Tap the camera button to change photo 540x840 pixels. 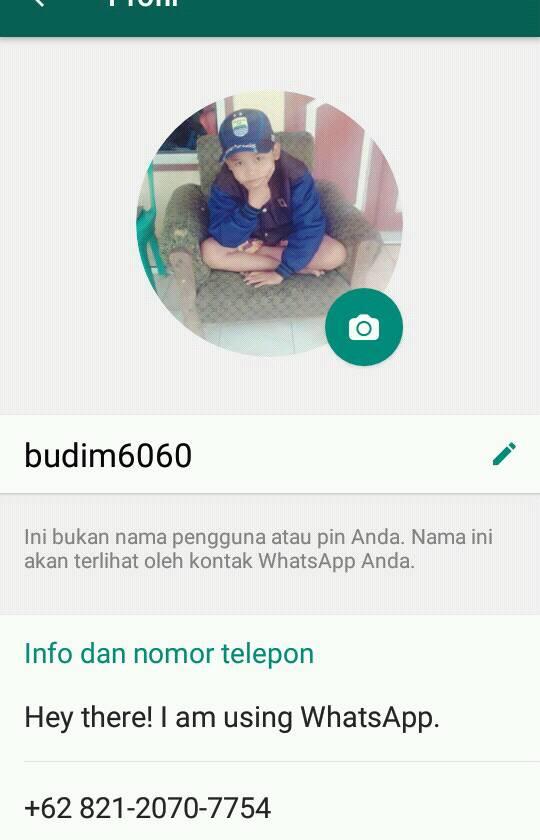click(x=364, y=327)
